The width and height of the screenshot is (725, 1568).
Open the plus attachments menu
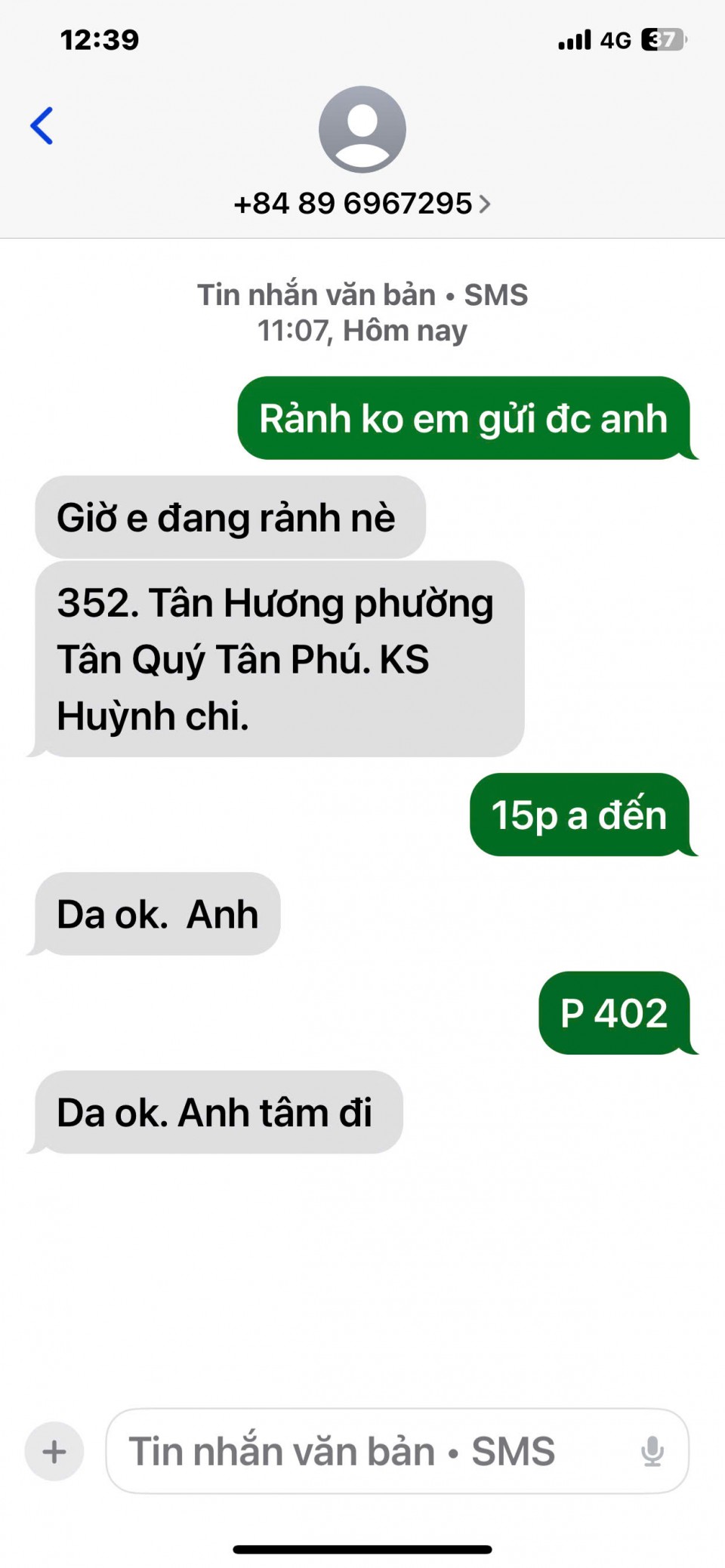[x=54, y=1451]
